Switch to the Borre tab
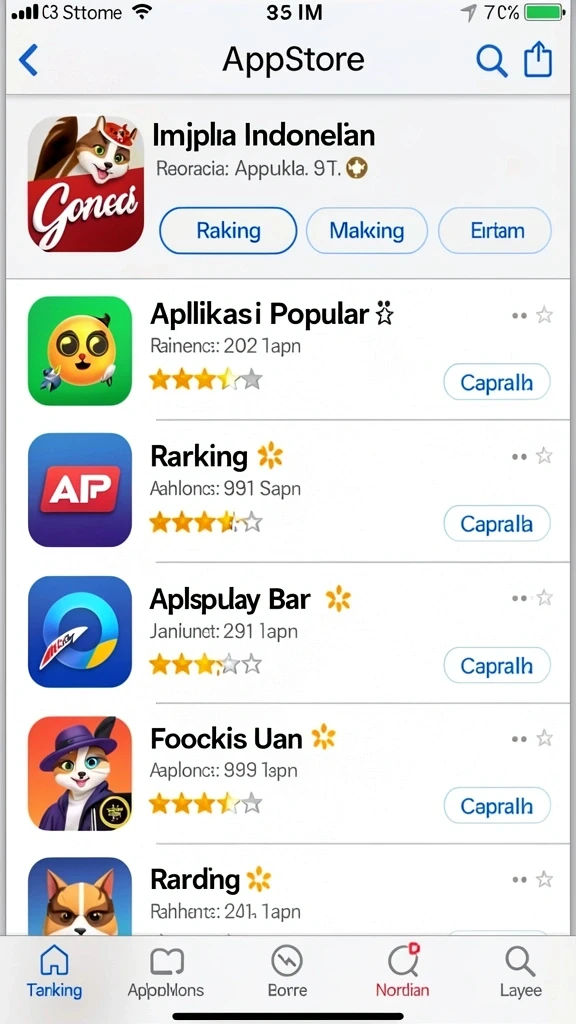Screen dimensions: 576x1024 [x=287, y=970]
